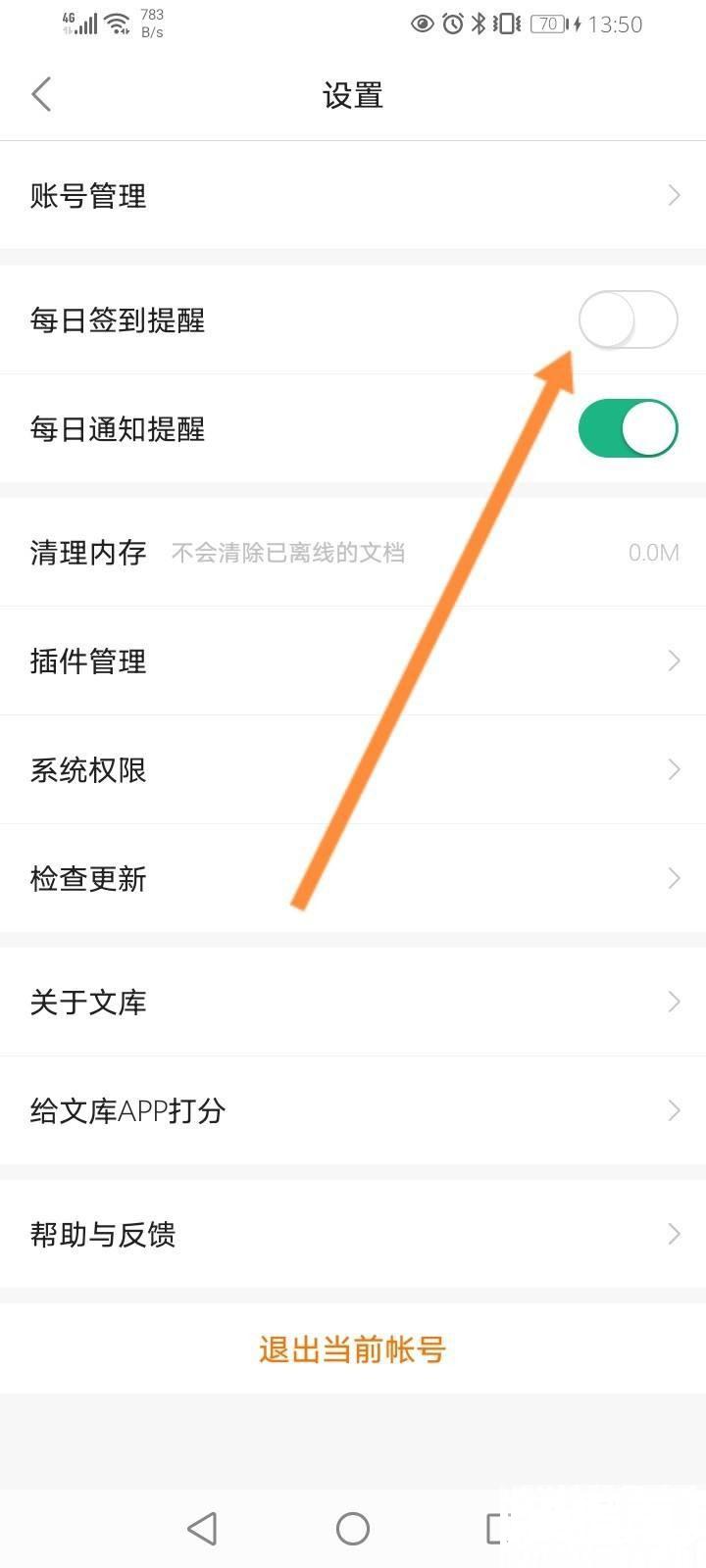Turn off 每日通知提醒 switch
The width and height of the screenshot is (706, 1568).
click(x=628, y=428)
